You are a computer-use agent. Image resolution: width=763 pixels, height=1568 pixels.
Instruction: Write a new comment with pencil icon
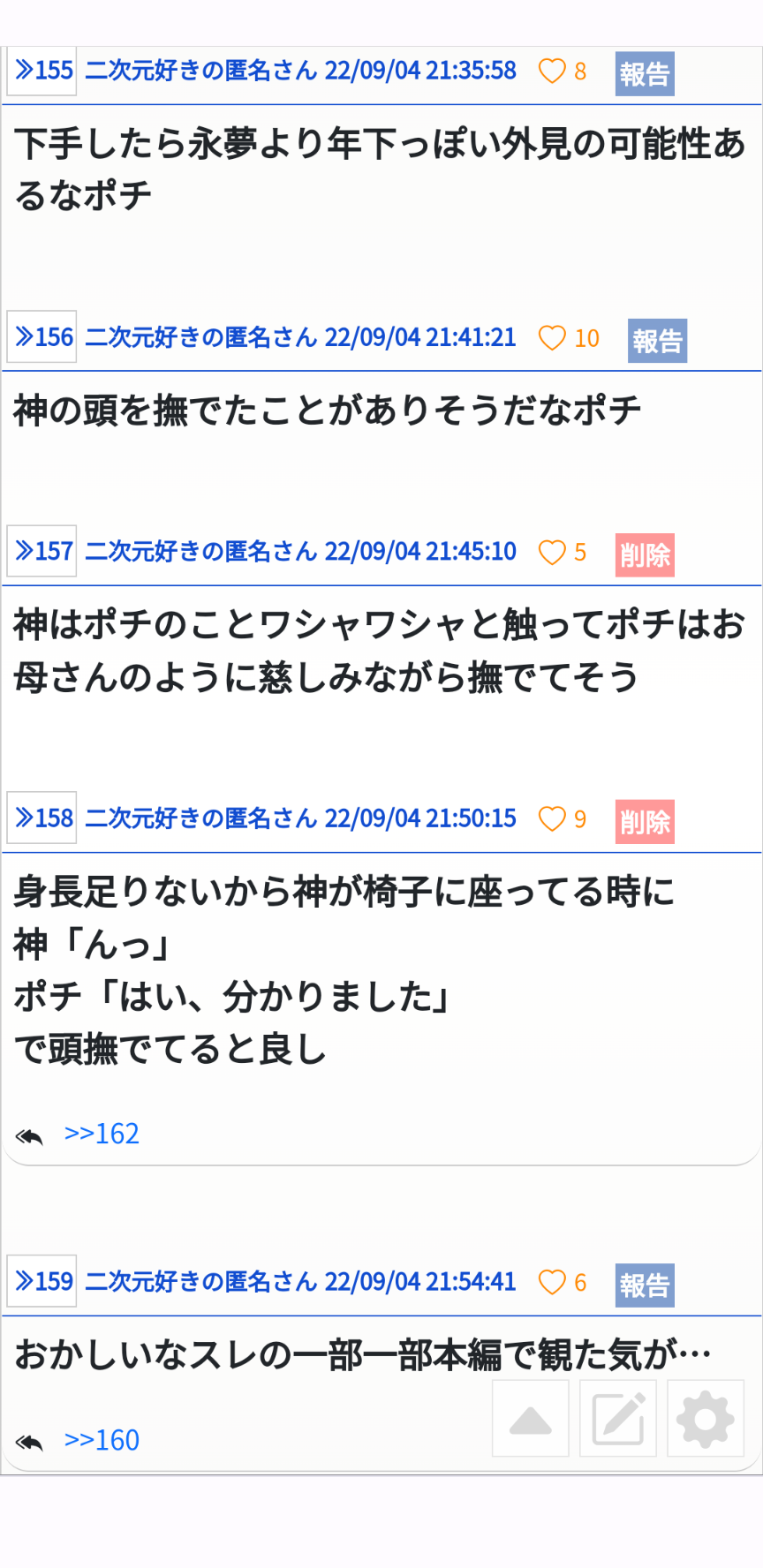point(618,1419)
